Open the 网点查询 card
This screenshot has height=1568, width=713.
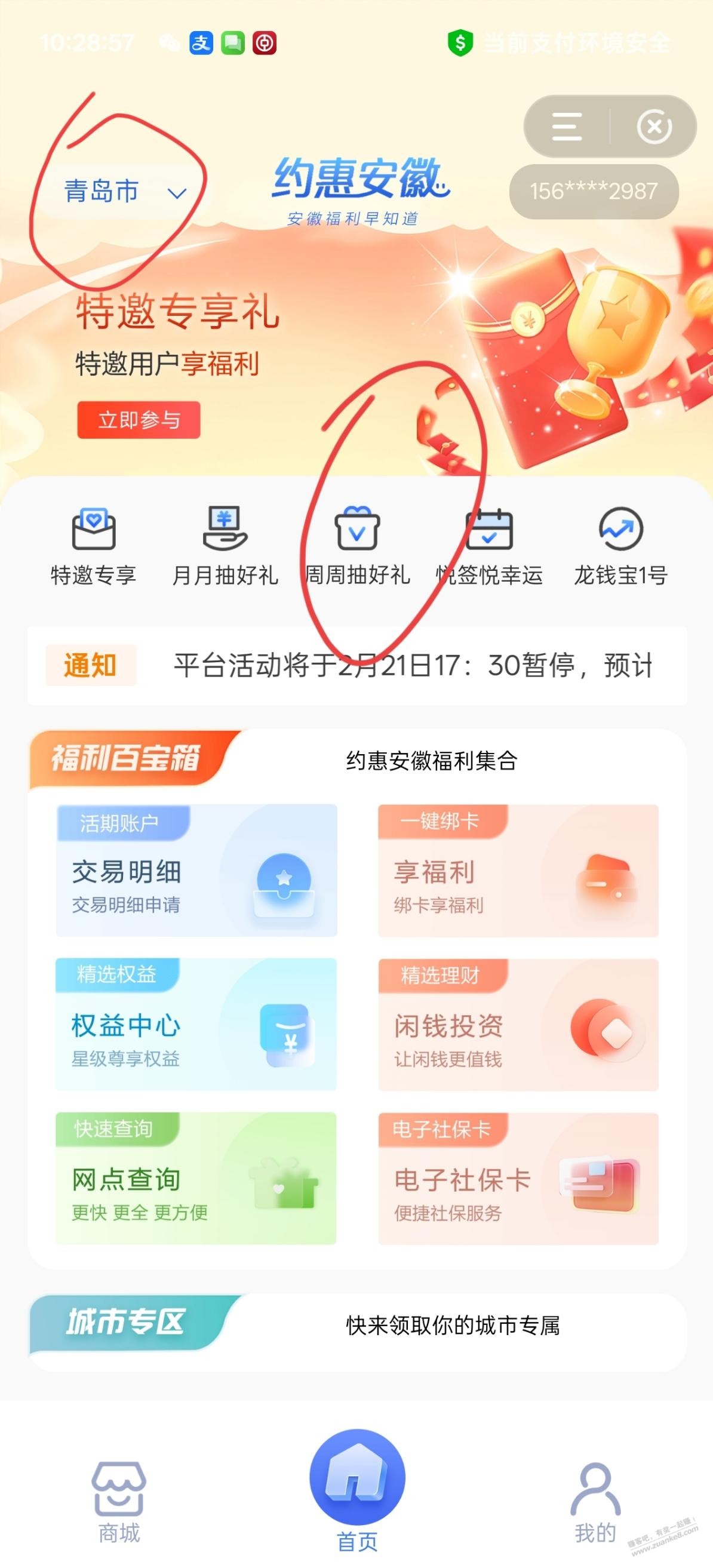coord(196,1179)
